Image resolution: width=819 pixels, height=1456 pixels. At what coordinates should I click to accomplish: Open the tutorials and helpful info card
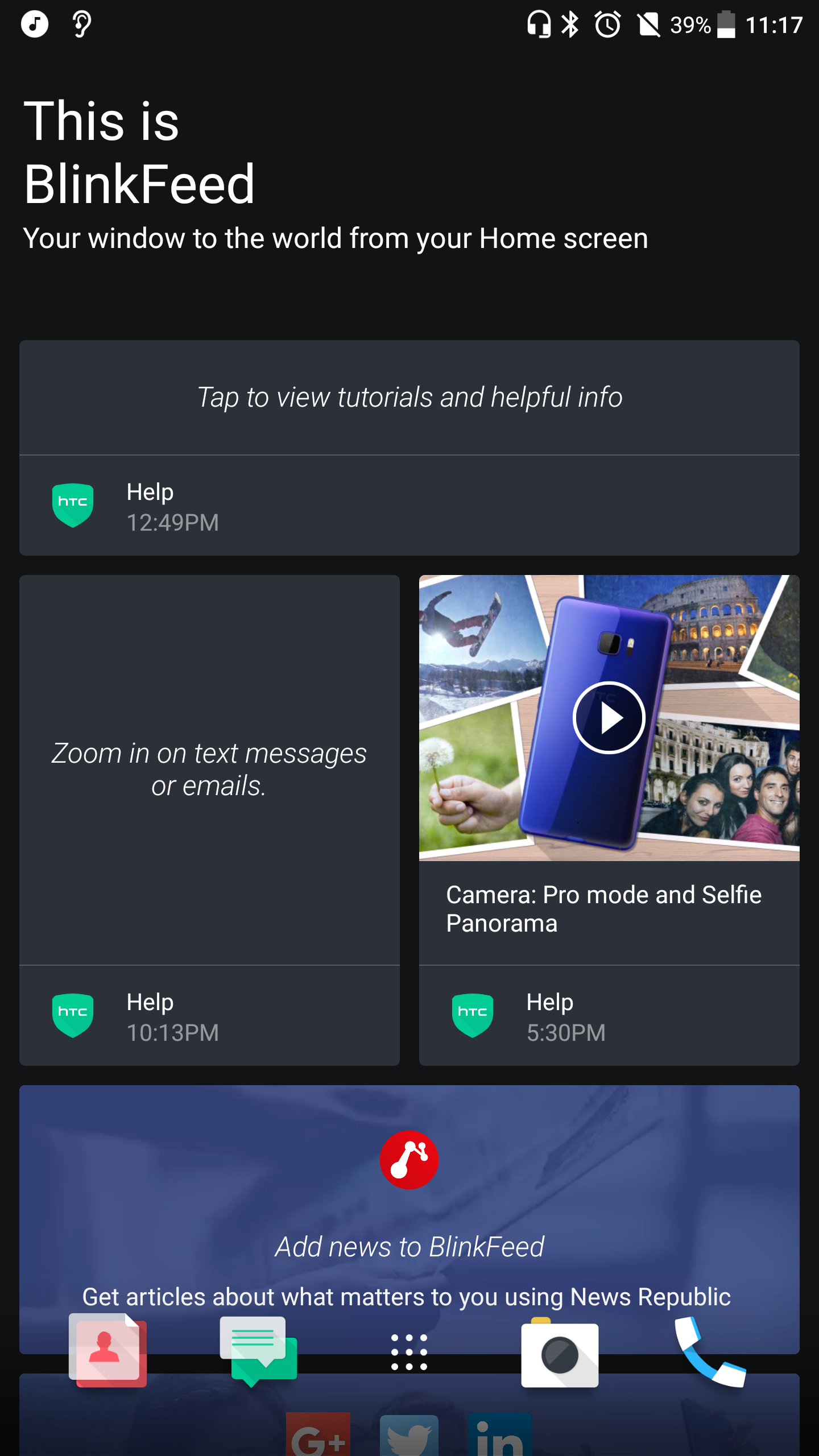click(409, 448)
